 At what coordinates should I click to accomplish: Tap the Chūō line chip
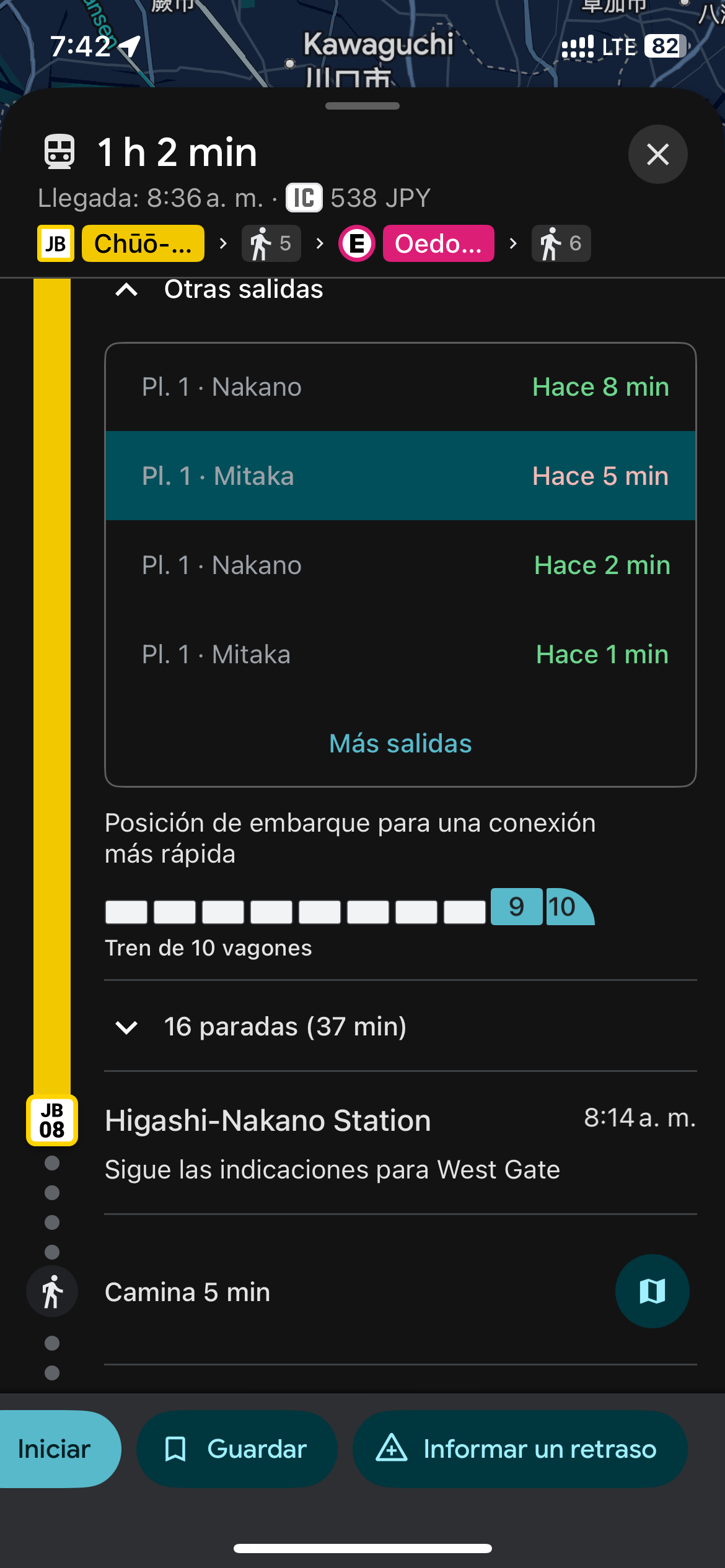pos(143,244)
